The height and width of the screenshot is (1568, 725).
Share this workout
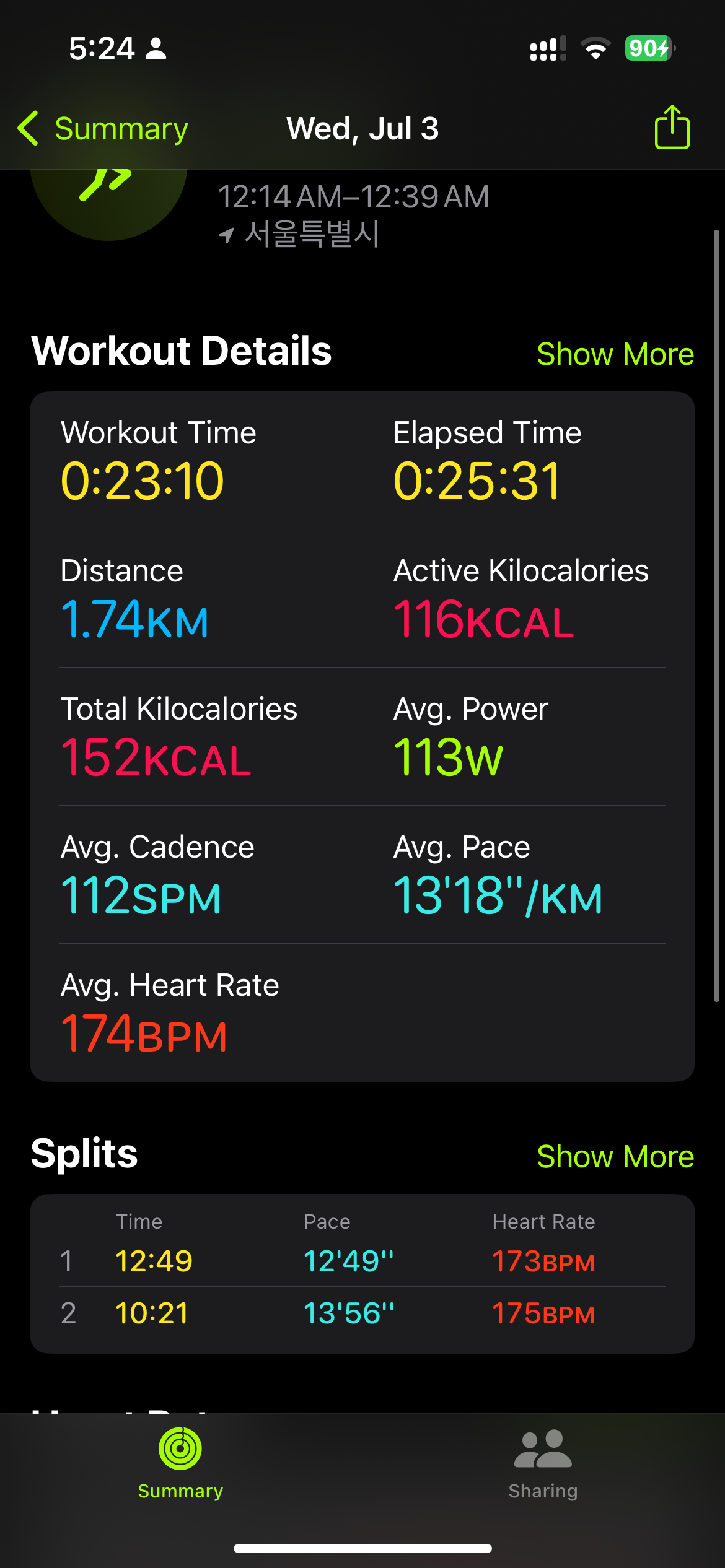672,127
